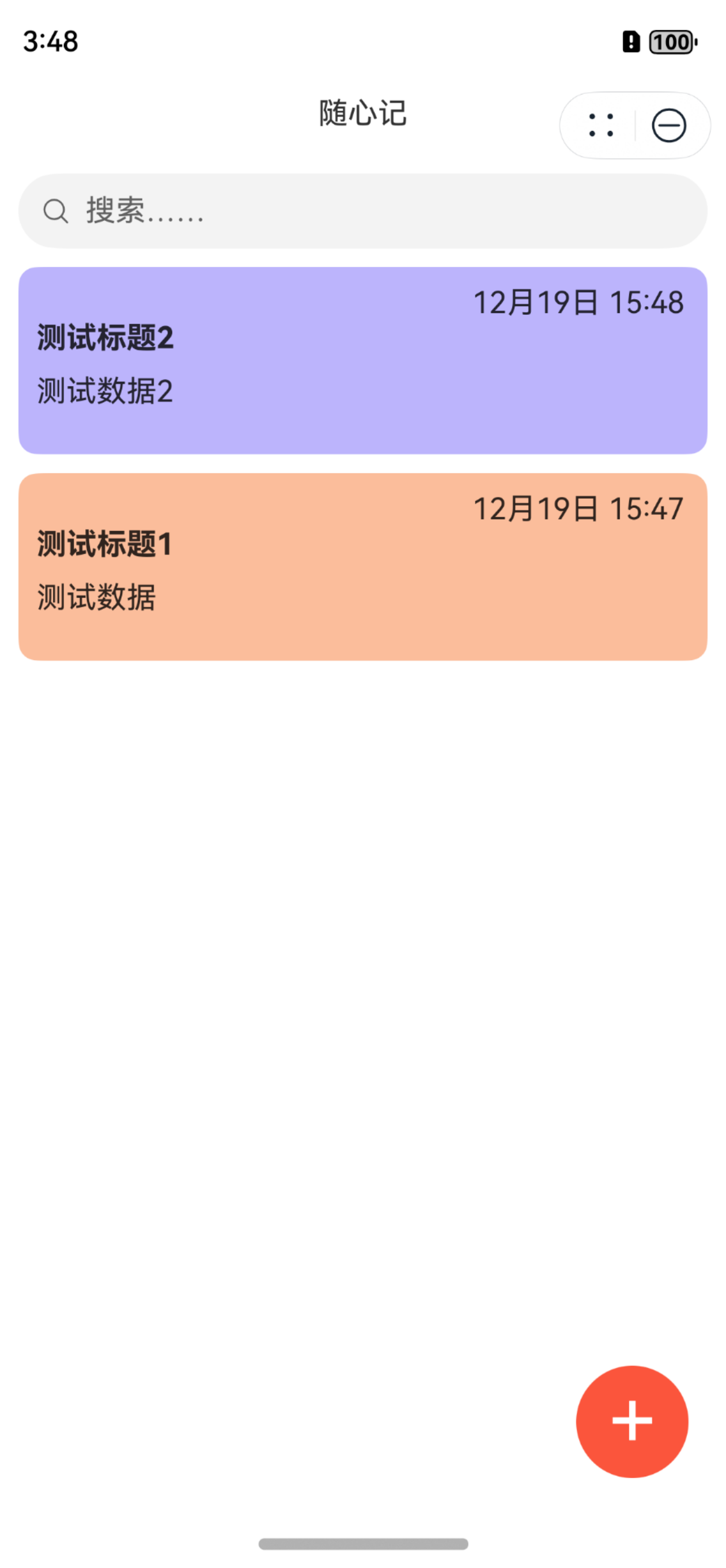Viewport: 726px width, 1568px height.
Task: Tap the 搜索 search field
Action: tap(362, 211)
